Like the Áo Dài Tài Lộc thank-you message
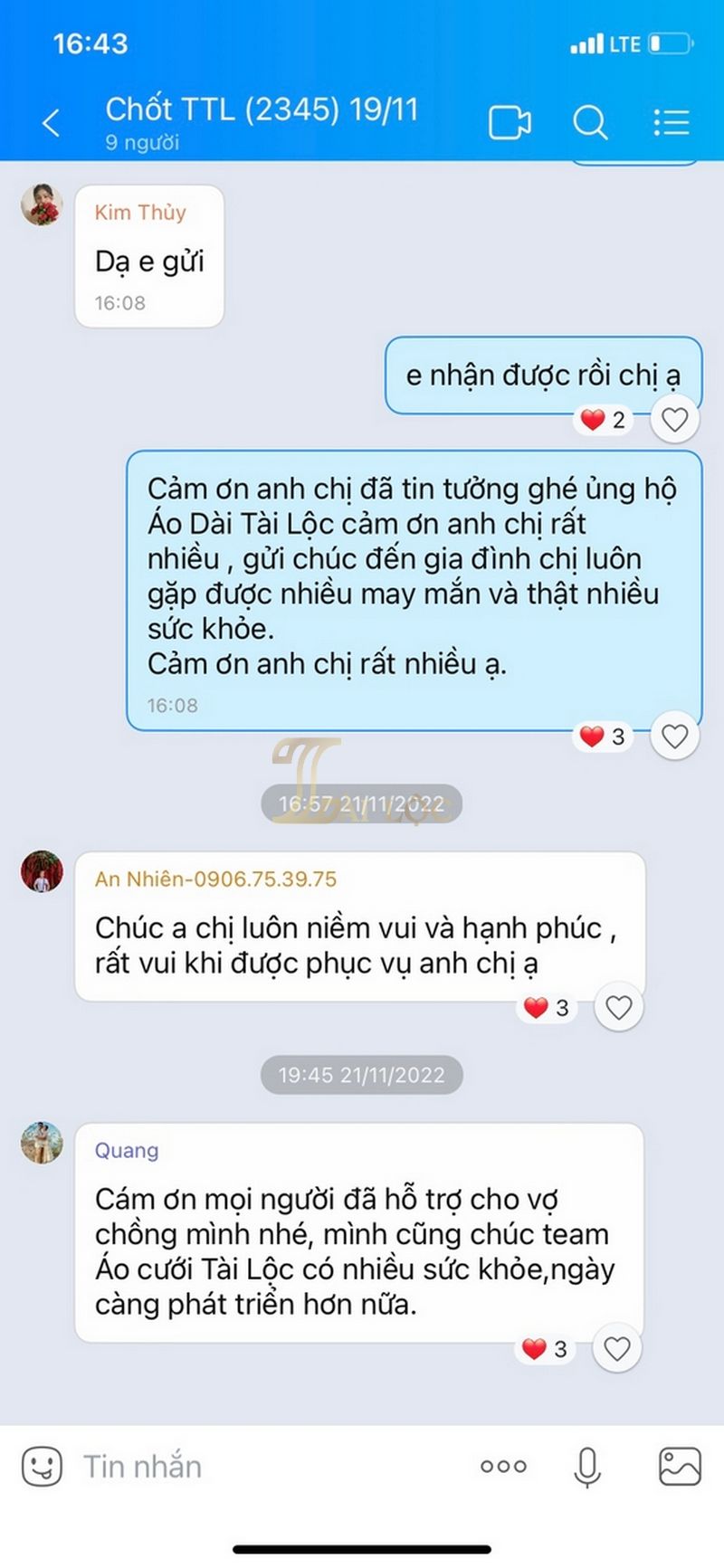This screenshot has width=724, height=1568. (x=674, y=736)
